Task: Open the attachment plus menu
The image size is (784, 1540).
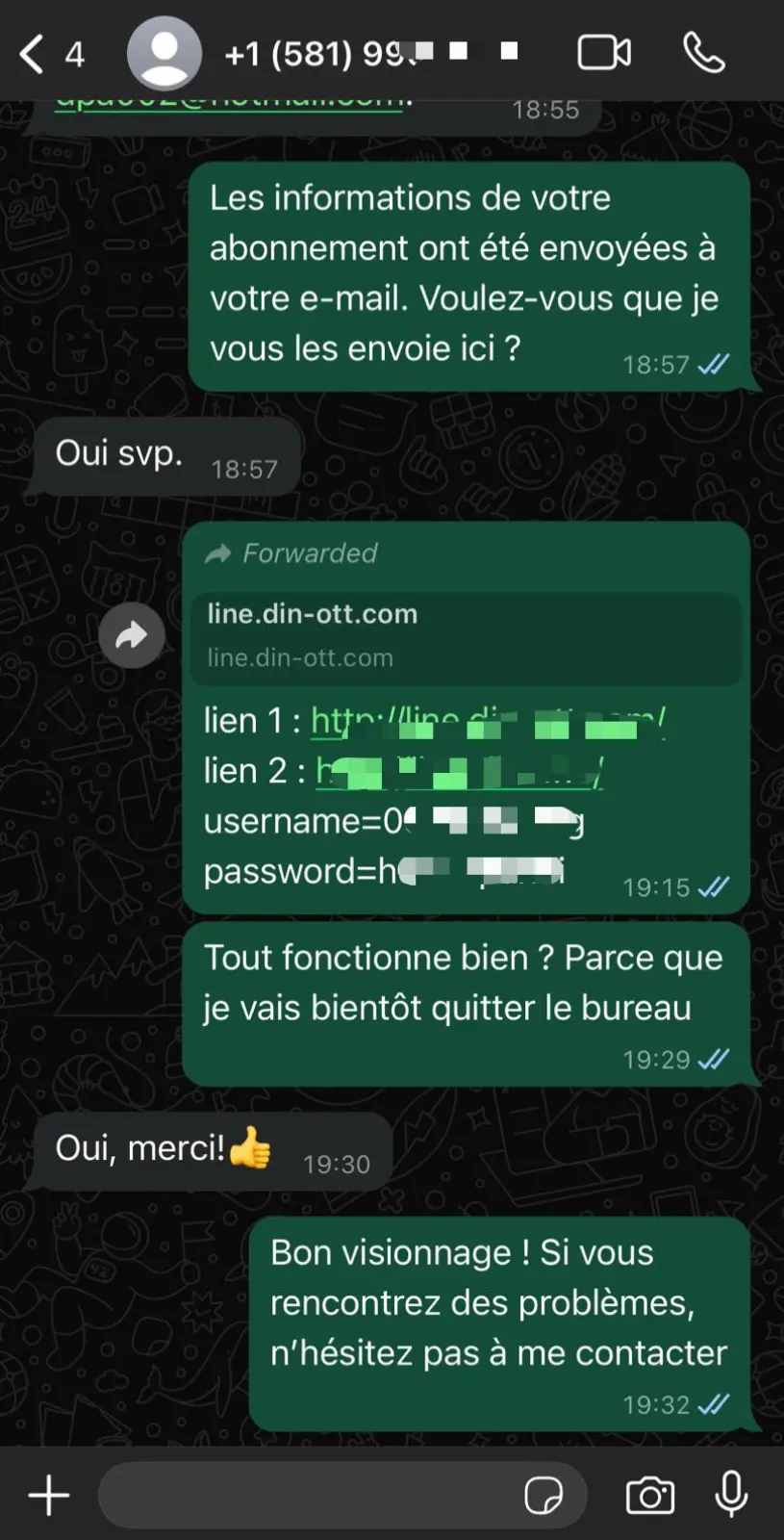Action: (49, 1495)
